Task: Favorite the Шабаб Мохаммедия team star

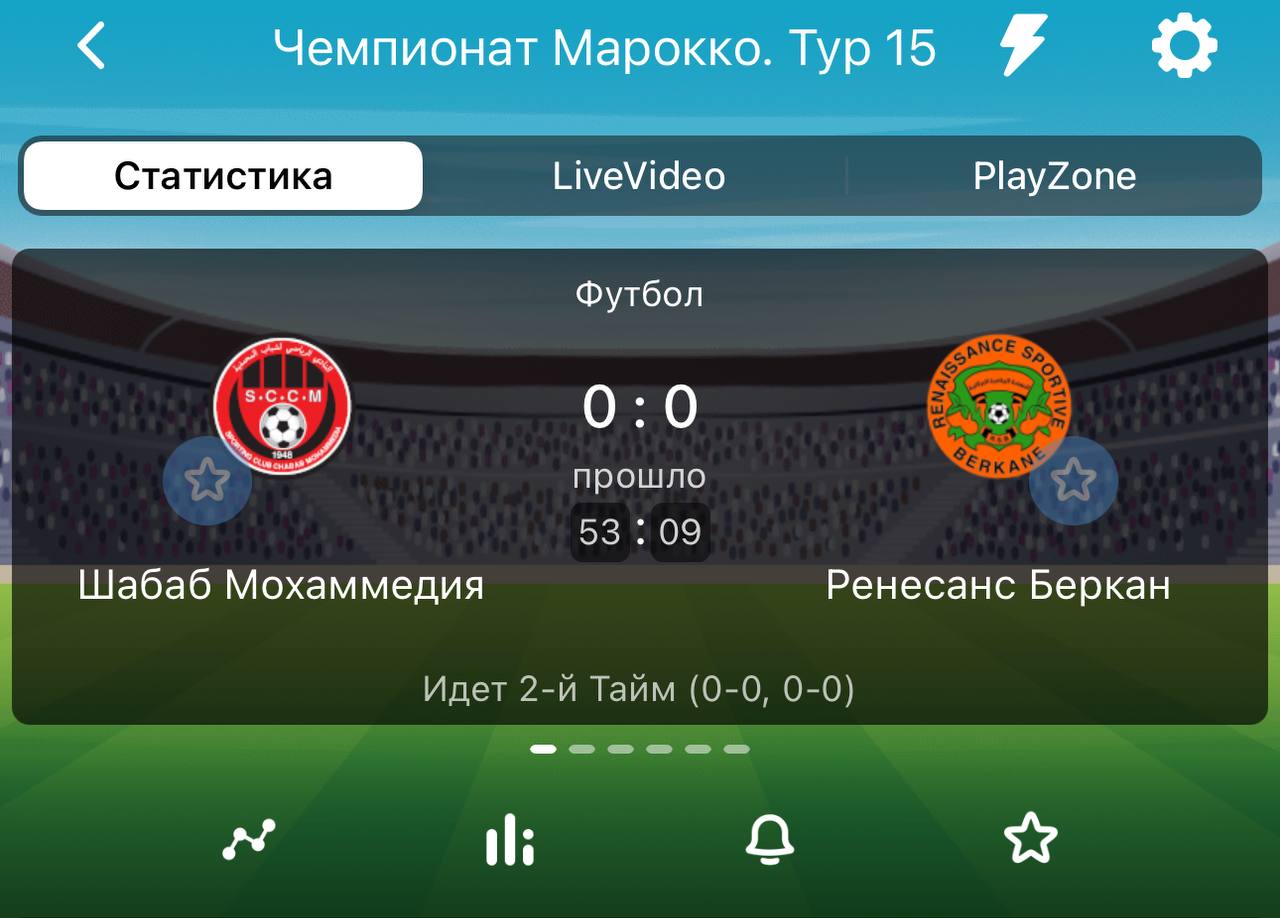Action: [207, 481]
